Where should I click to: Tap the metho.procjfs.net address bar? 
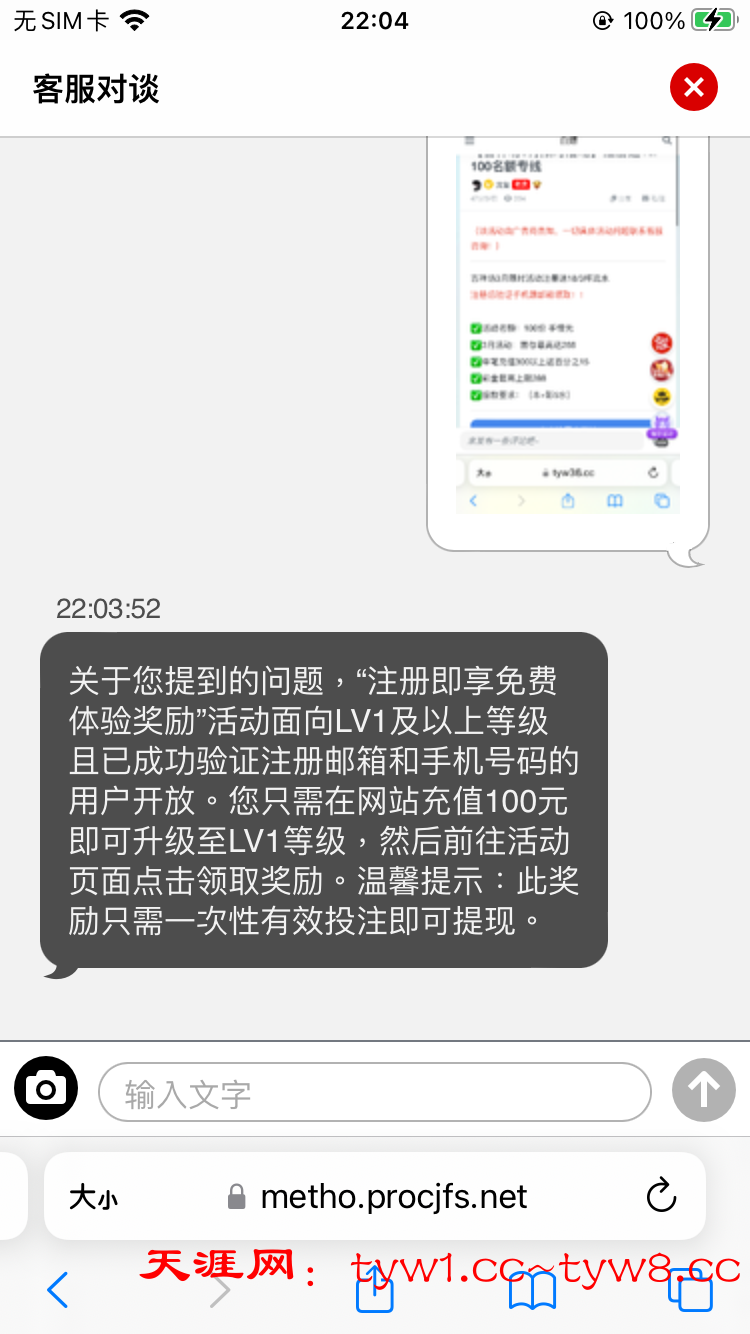pos(393,1197)
